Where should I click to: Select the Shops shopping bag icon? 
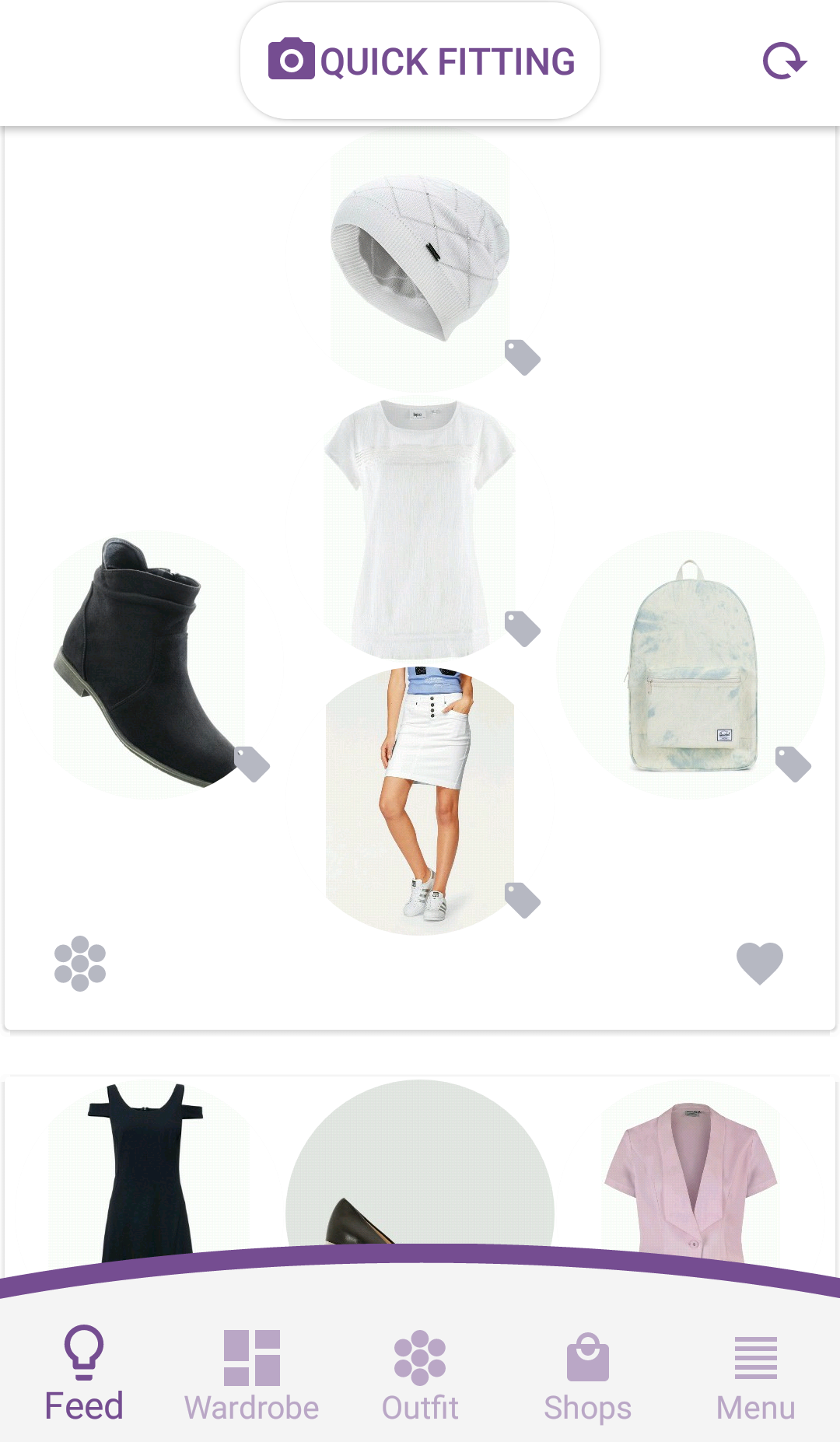pos(588,1355)
